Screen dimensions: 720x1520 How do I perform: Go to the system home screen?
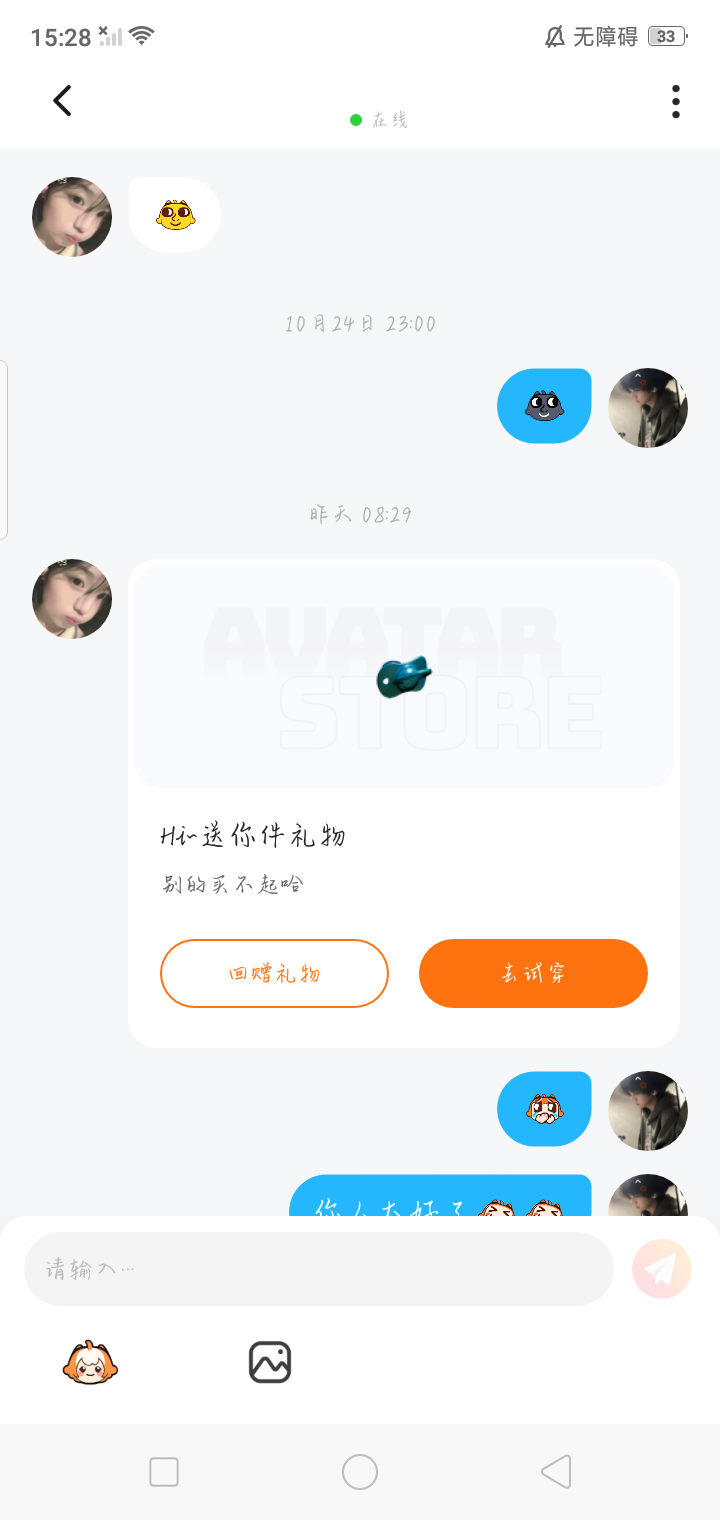360,1472
